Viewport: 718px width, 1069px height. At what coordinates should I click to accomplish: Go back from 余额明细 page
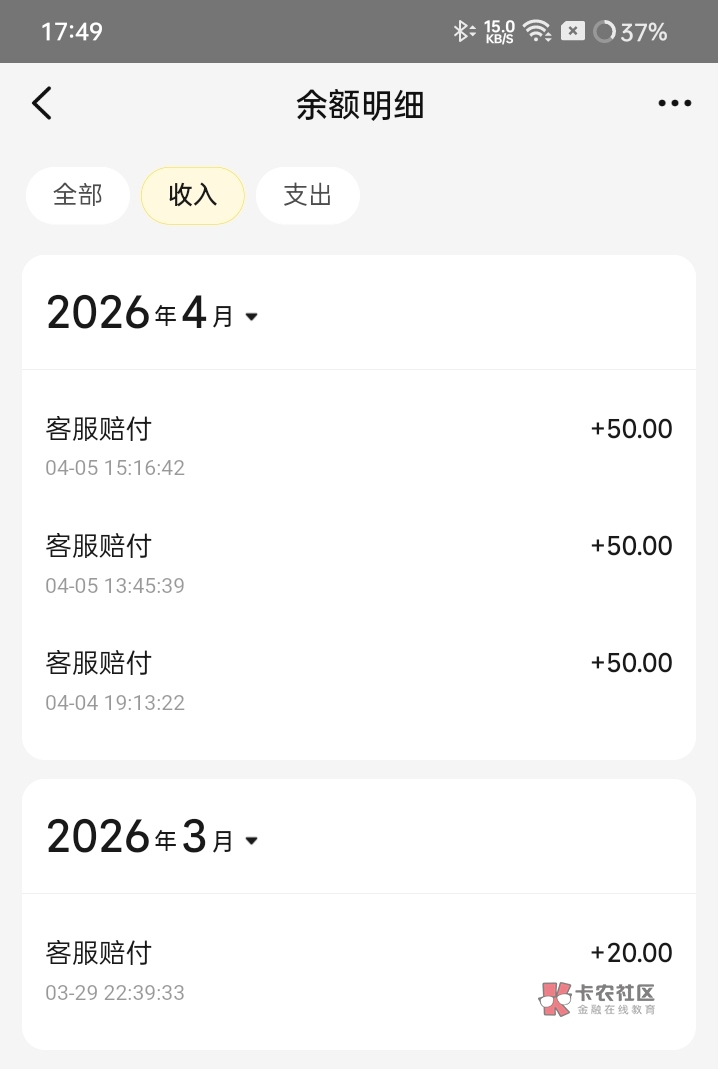coord(42,103)
